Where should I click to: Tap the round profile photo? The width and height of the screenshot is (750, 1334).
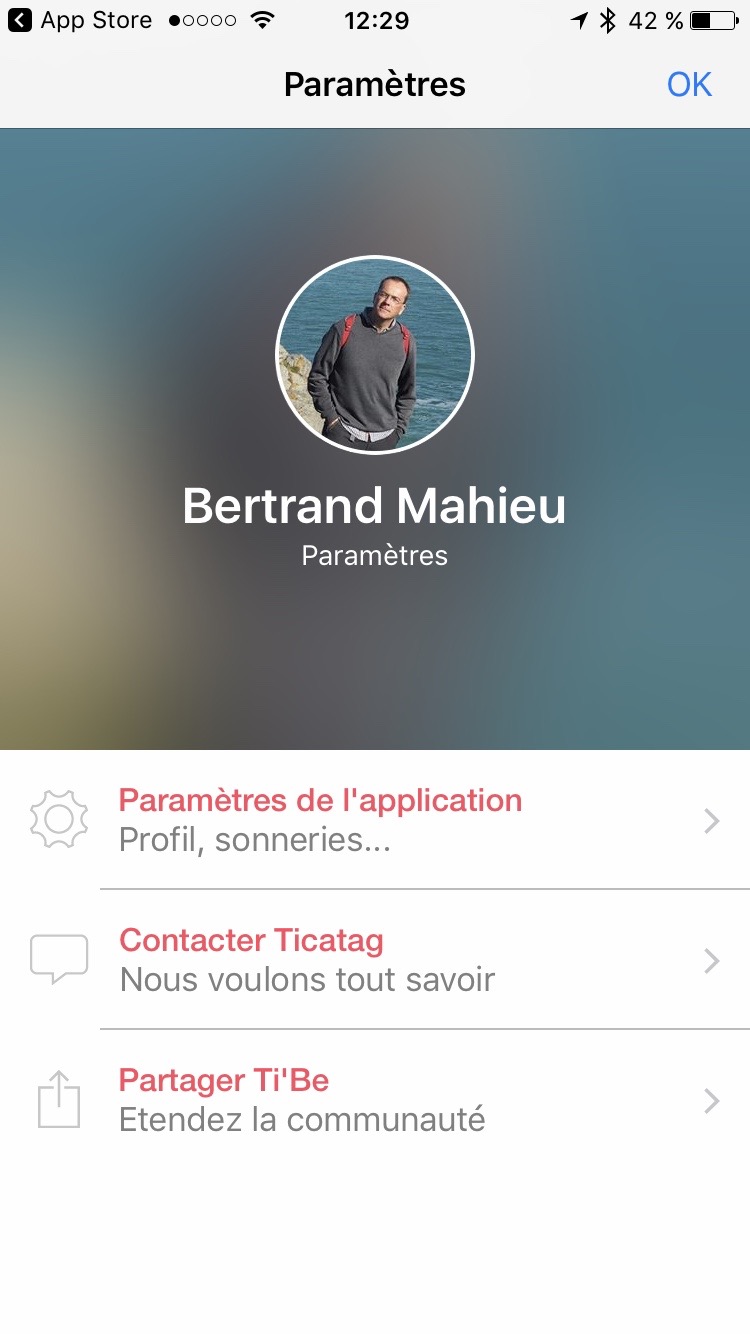coord(375,355)
